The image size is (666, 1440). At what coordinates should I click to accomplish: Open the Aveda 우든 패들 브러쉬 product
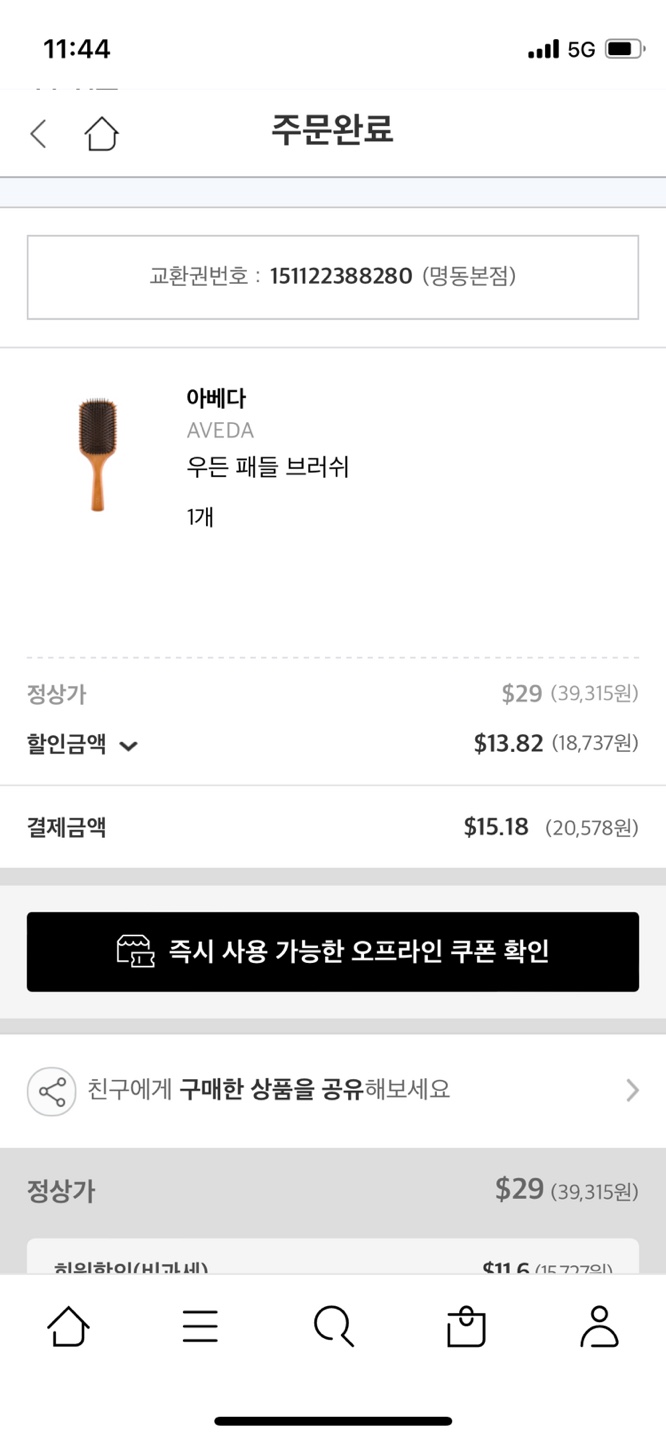point(268,467)
